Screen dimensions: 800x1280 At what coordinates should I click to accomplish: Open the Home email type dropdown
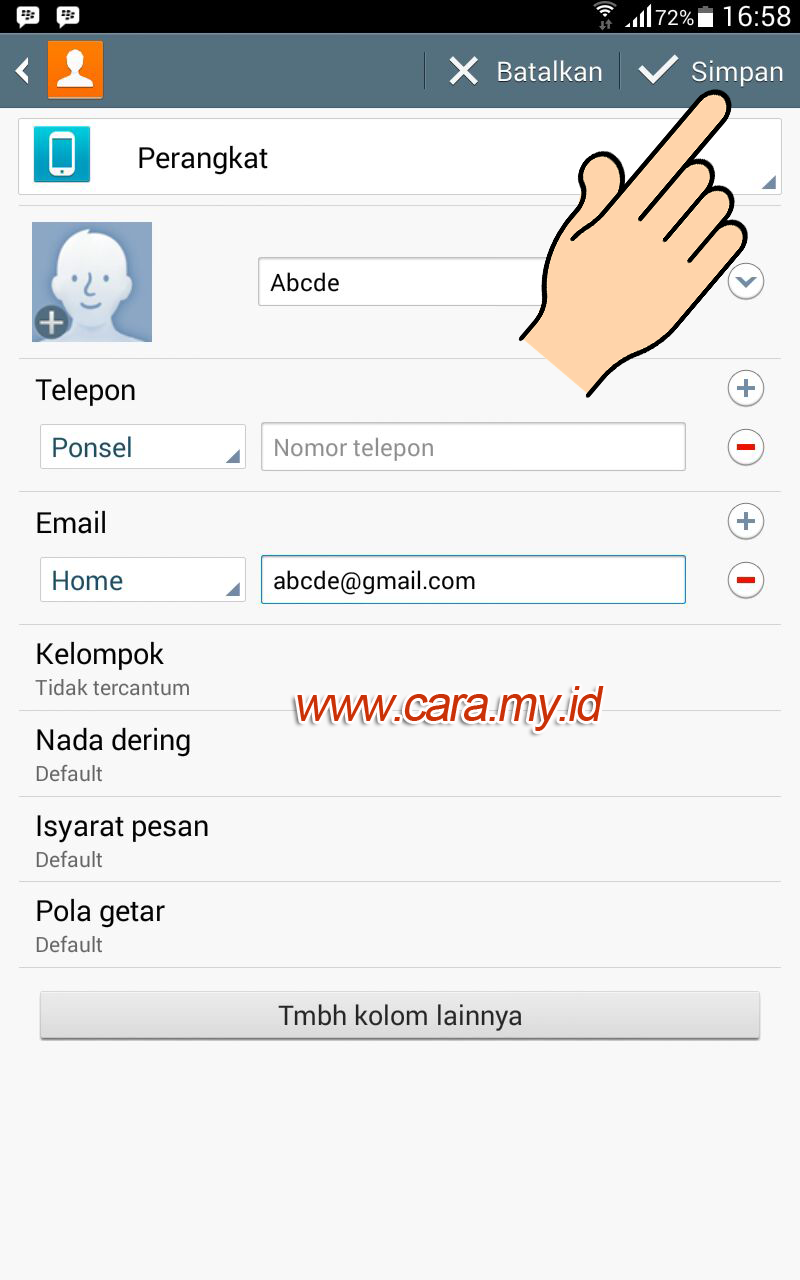point(143,580)
